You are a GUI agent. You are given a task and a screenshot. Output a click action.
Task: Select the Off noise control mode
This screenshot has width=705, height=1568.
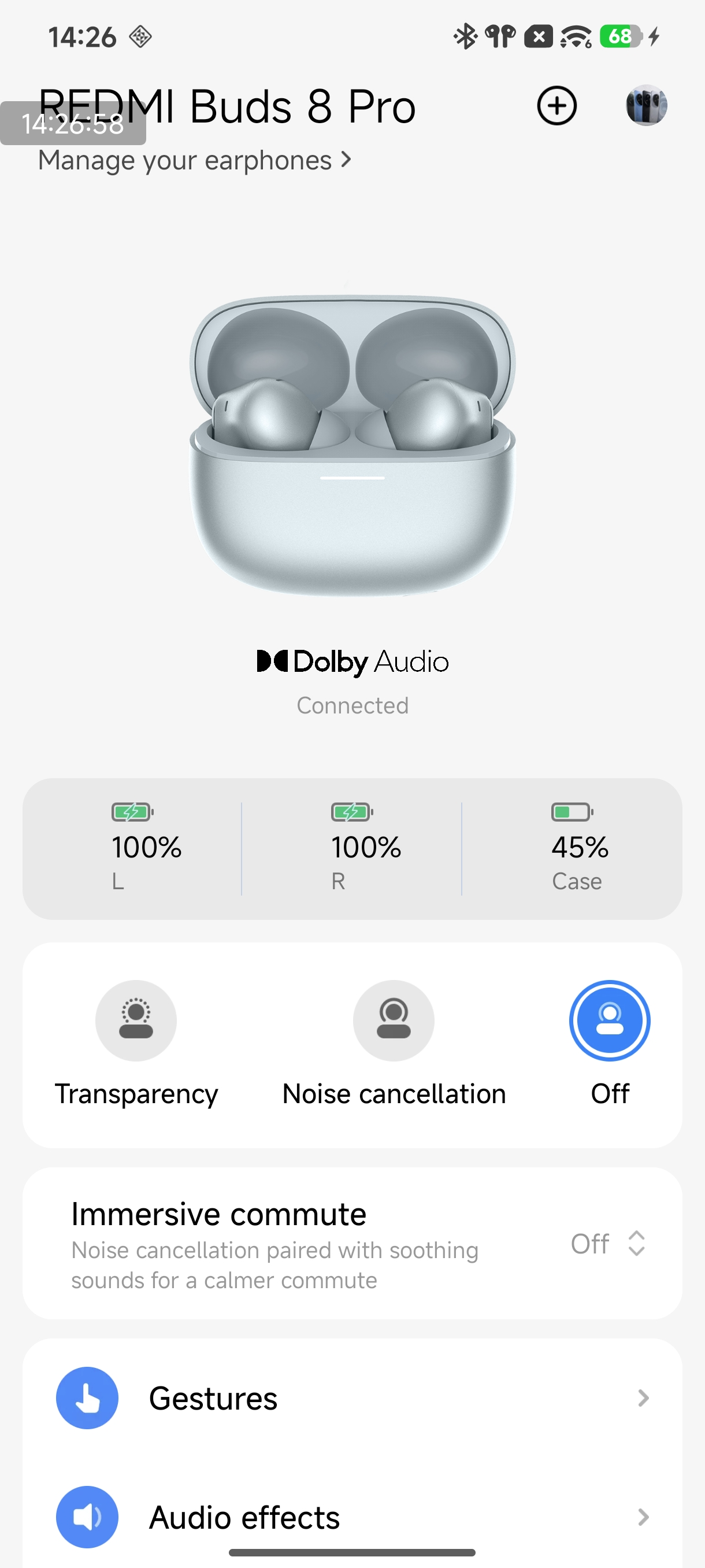pos(610,1021)
